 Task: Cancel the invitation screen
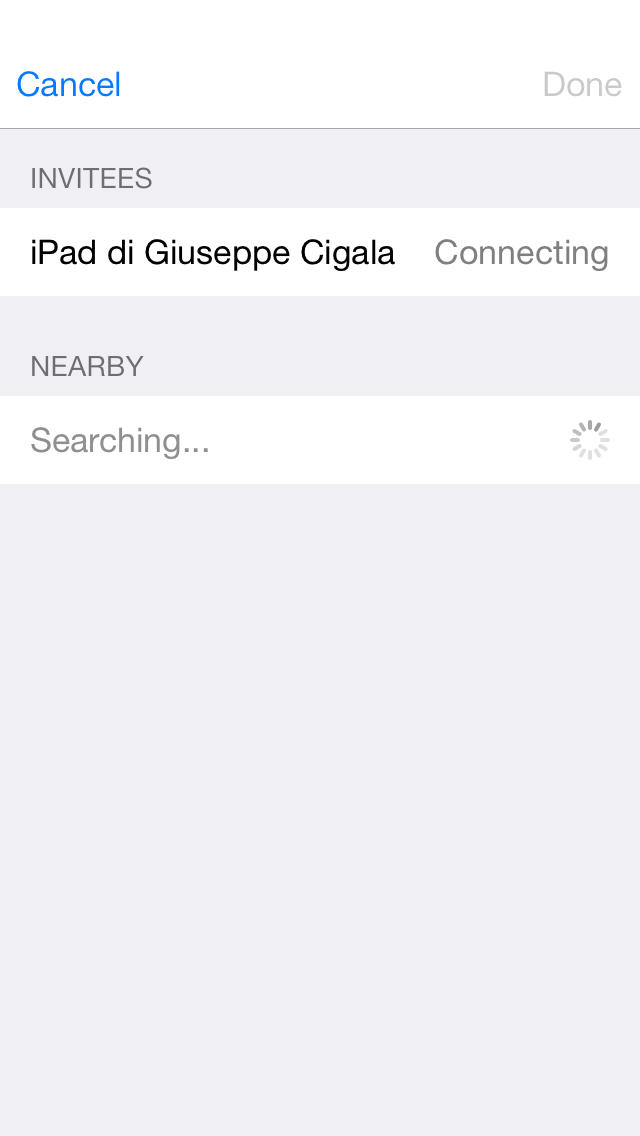click(x=69, y=85)
